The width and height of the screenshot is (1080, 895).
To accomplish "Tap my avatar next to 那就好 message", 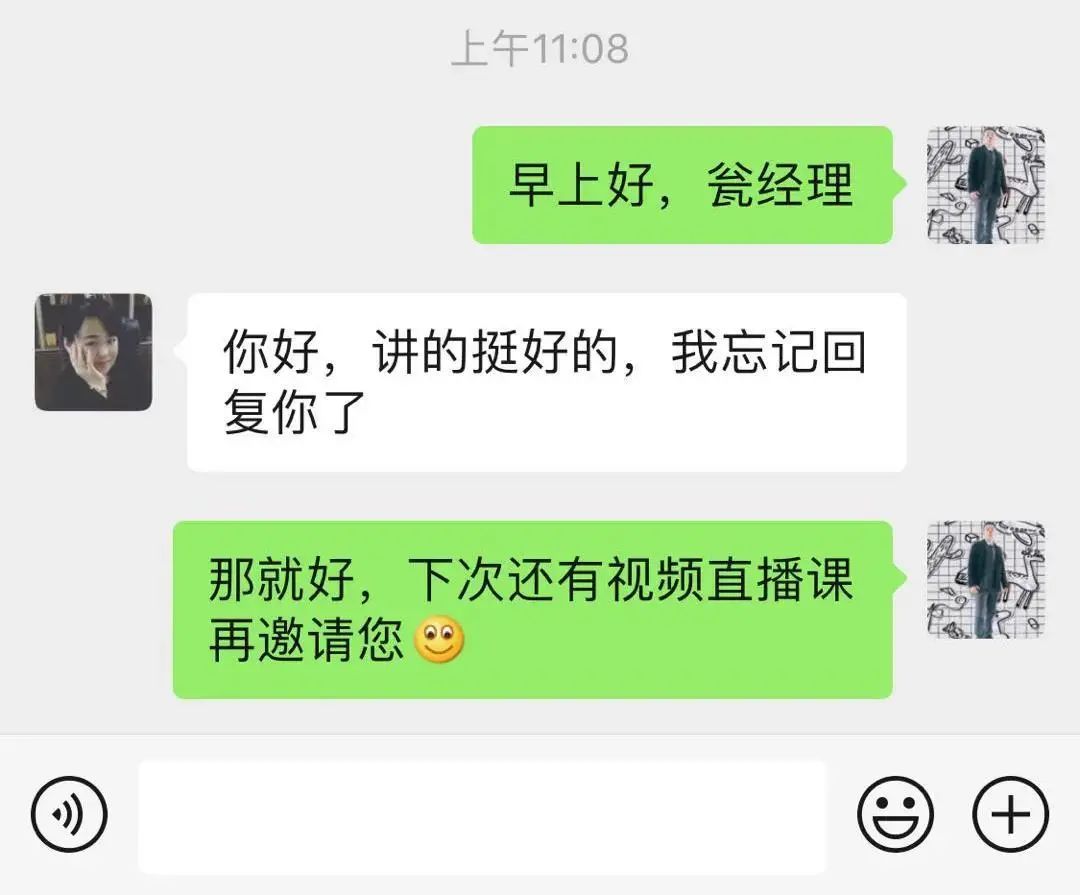I will pyautogui.click(x=985, y=580).
